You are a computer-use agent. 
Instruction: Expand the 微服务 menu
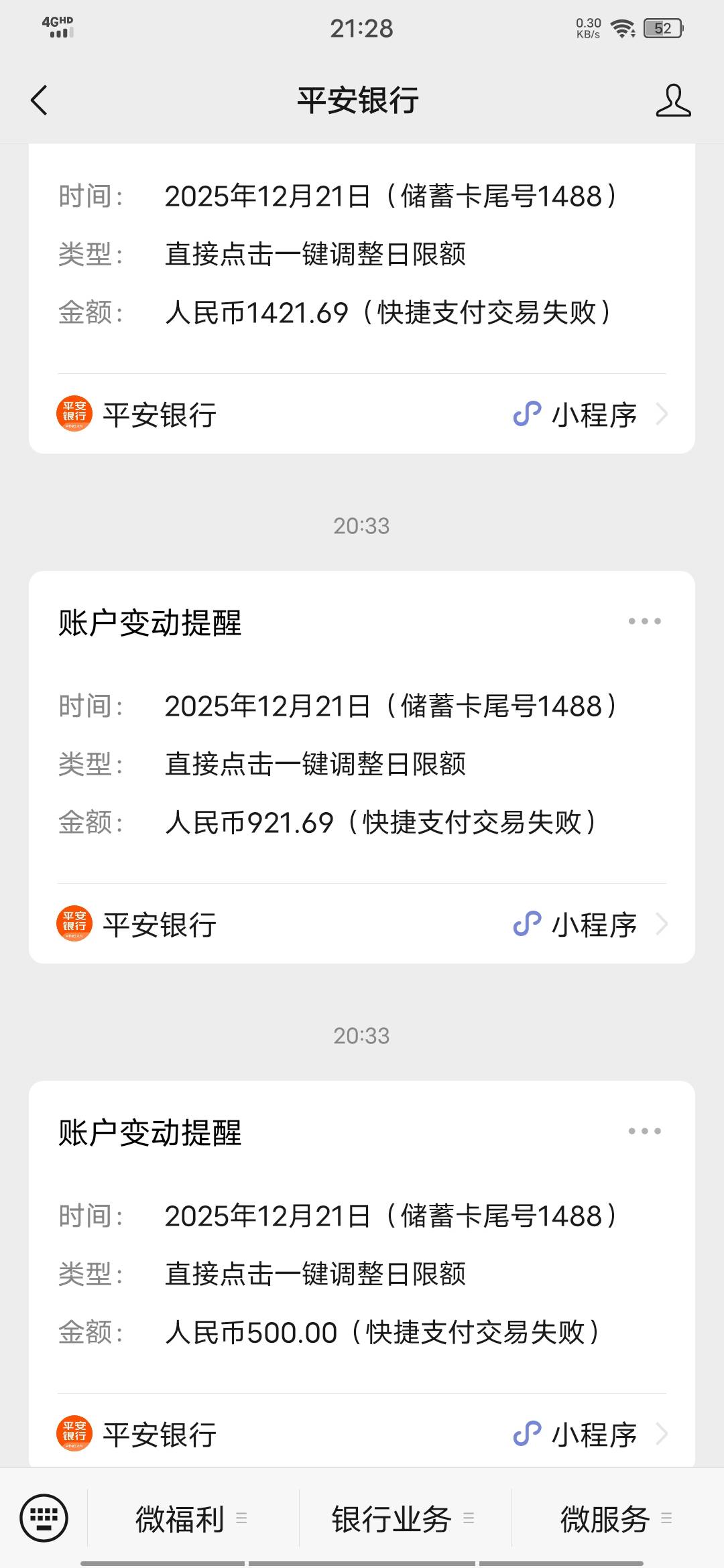point(615,1518)
